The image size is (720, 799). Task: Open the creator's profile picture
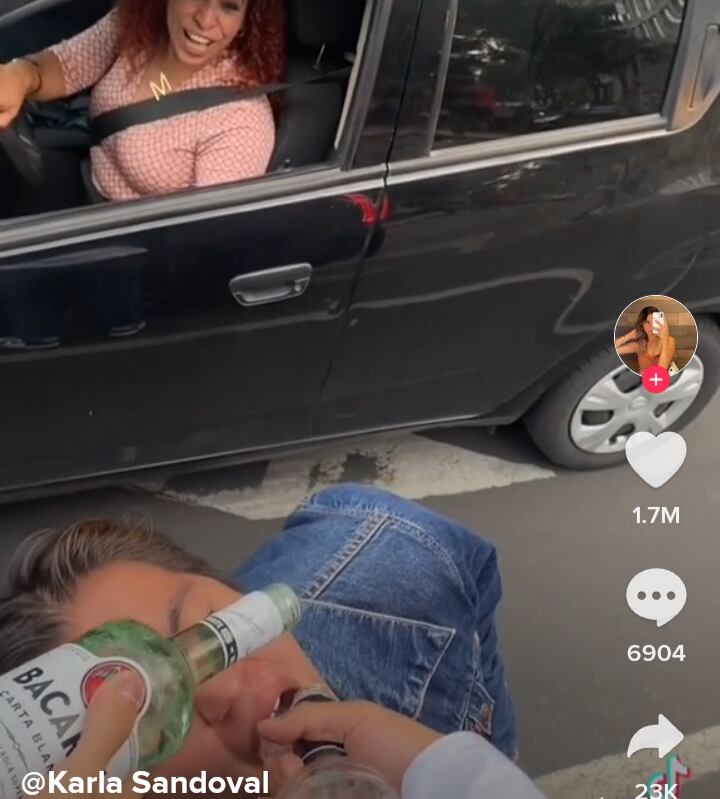click(655, 333)
